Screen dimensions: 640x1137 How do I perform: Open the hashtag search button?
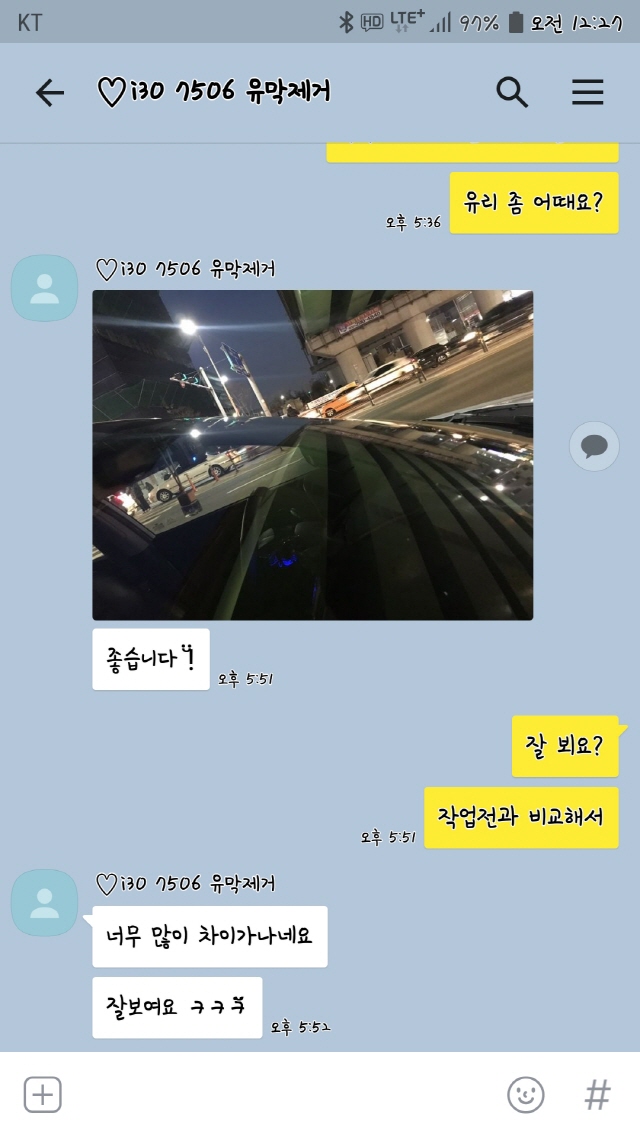(597, 1094)
